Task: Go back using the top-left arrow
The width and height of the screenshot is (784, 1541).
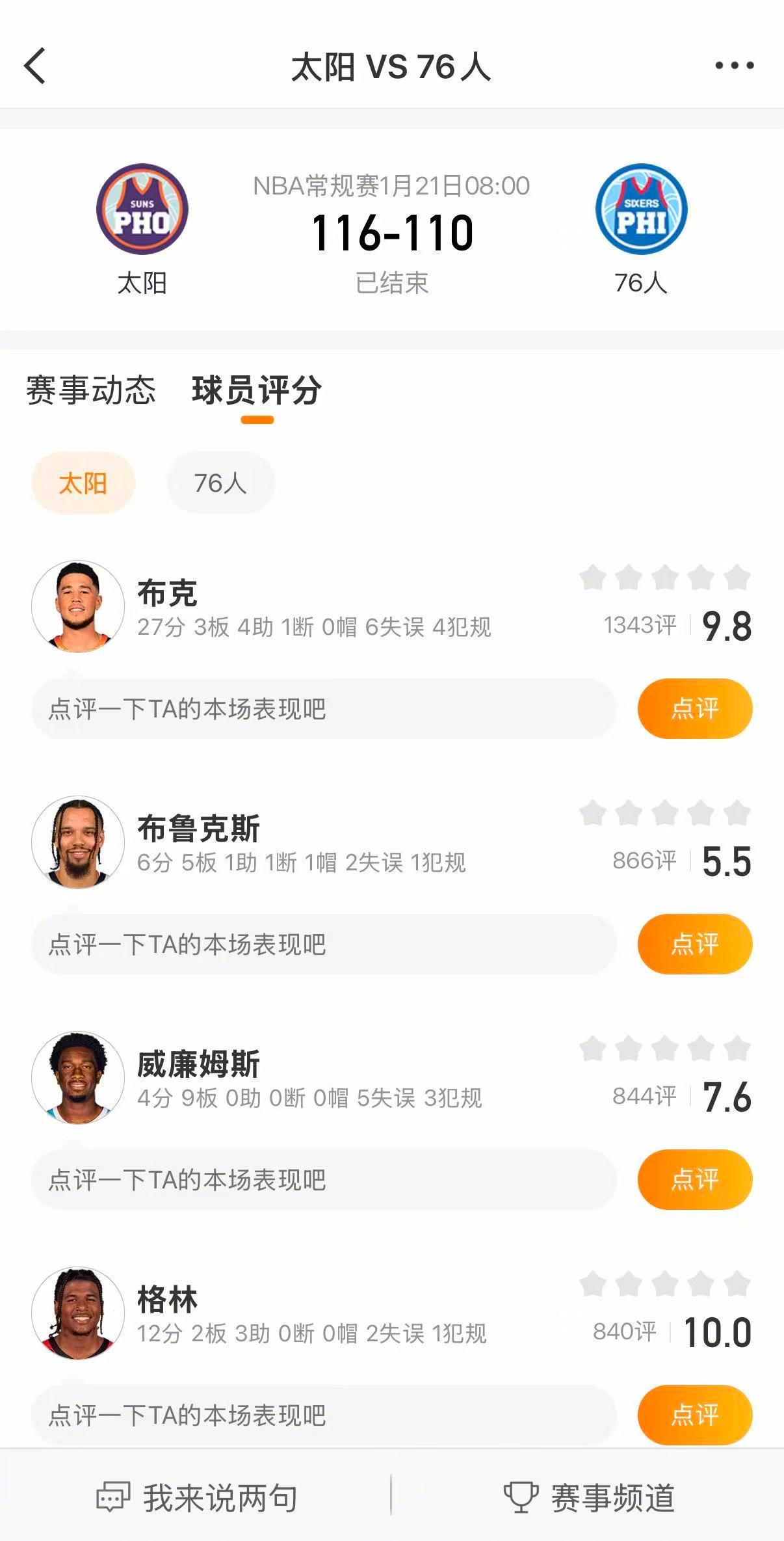Action: click(35, 66)
